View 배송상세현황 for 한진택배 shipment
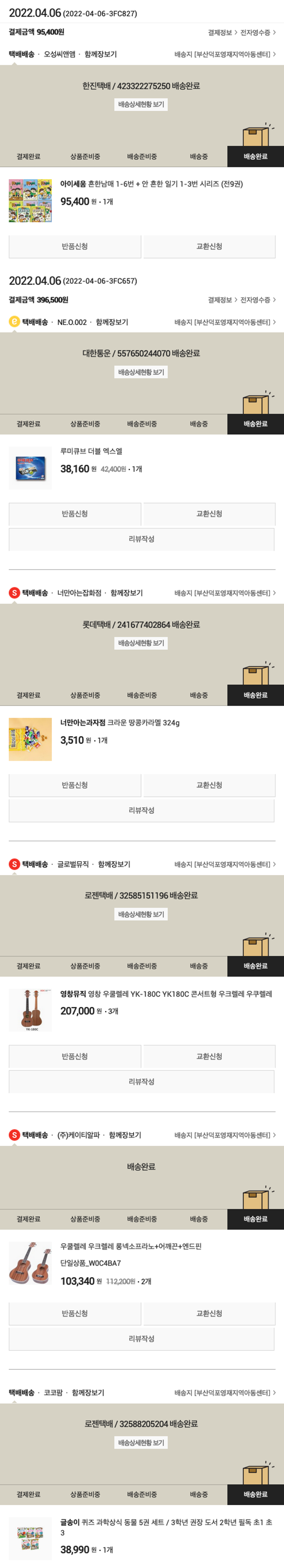The height and width of the screenshot is (1568, 284). click(x=141, y=105)
